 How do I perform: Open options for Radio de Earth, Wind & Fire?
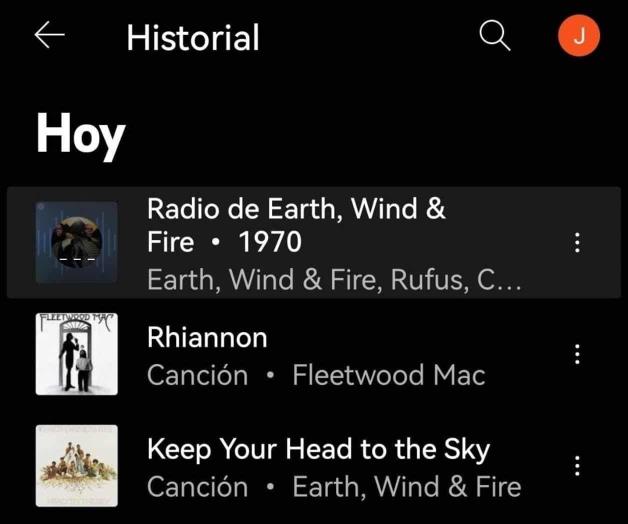point(575,243)
